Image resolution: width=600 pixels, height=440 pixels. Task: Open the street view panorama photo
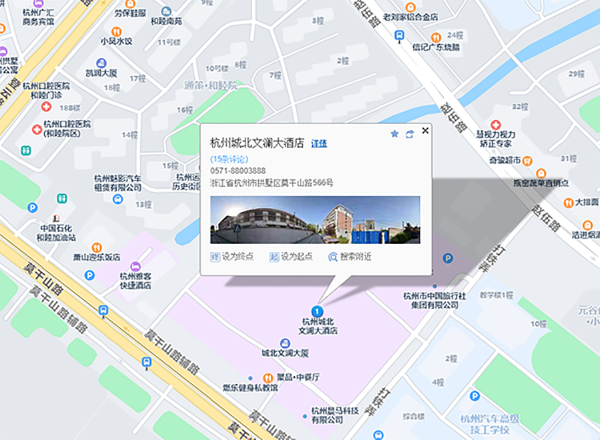point(314,220)
